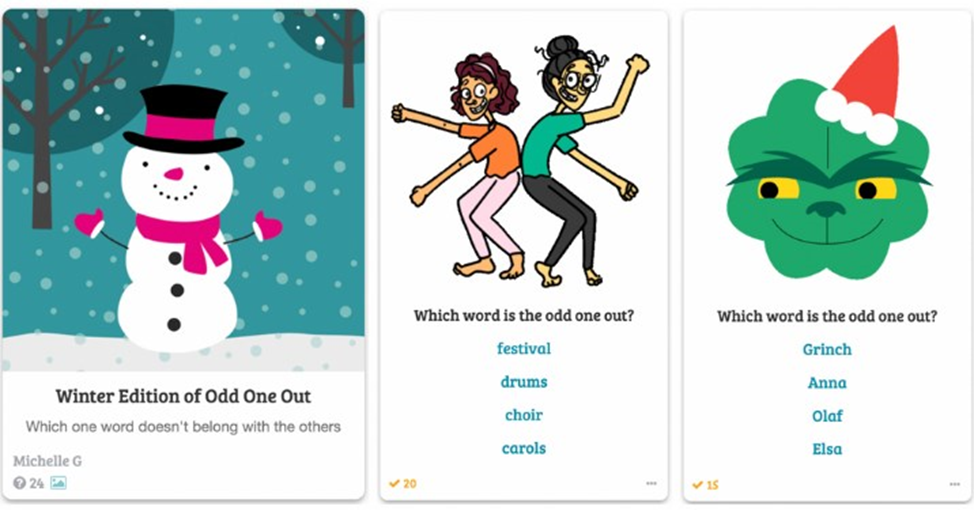Open overflow menu on the festival question card
The width and height of the screenshot is (974, 510).
[x=651, y=484]
